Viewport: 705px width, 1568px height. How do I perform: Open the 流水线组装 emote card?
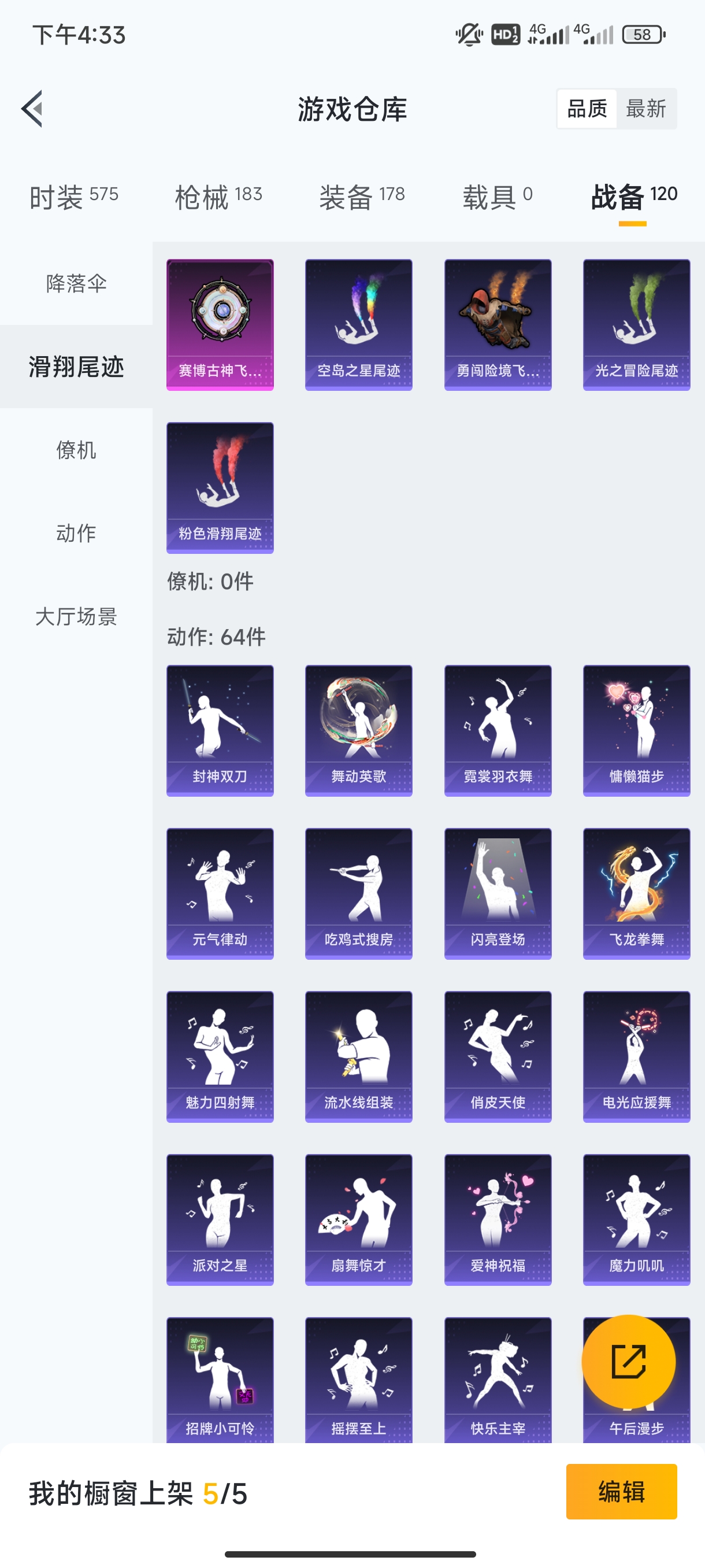pos(358,1056)
